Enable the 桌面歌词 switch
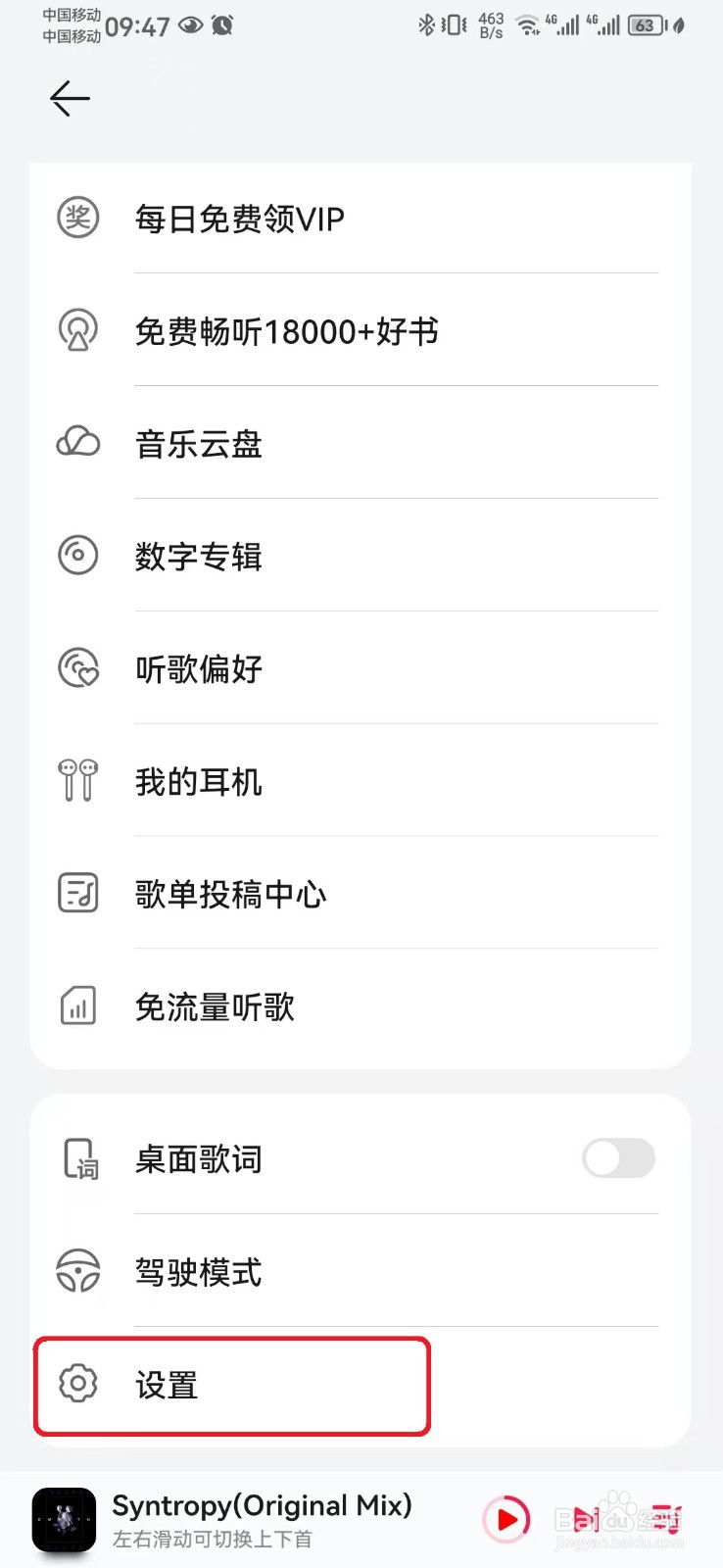 (618, 1158)
